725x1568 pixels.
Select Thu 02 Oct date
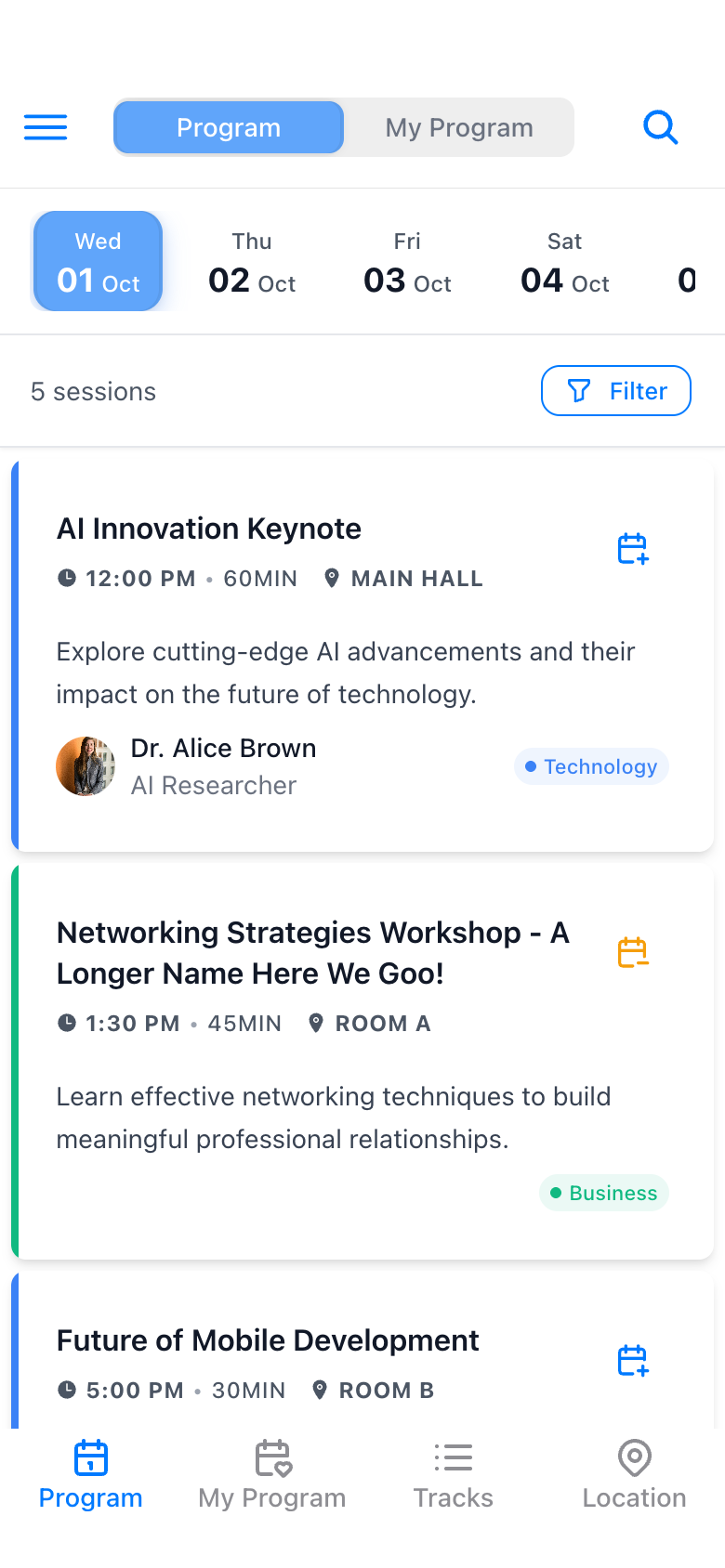pyautogui.click(x=252, y=263)
